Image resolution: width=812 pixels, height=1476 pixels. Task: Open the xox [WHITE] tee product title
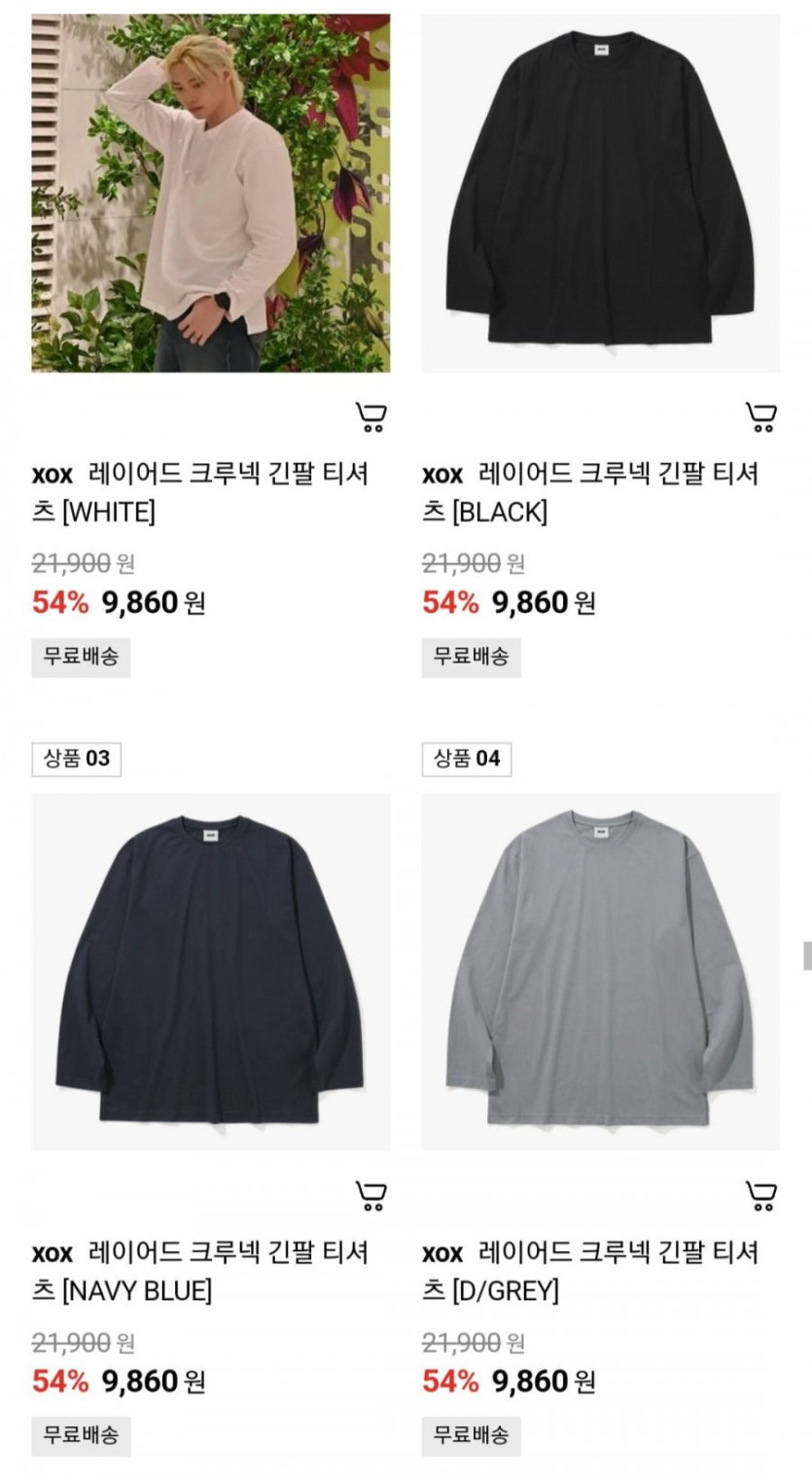point(201,492)
